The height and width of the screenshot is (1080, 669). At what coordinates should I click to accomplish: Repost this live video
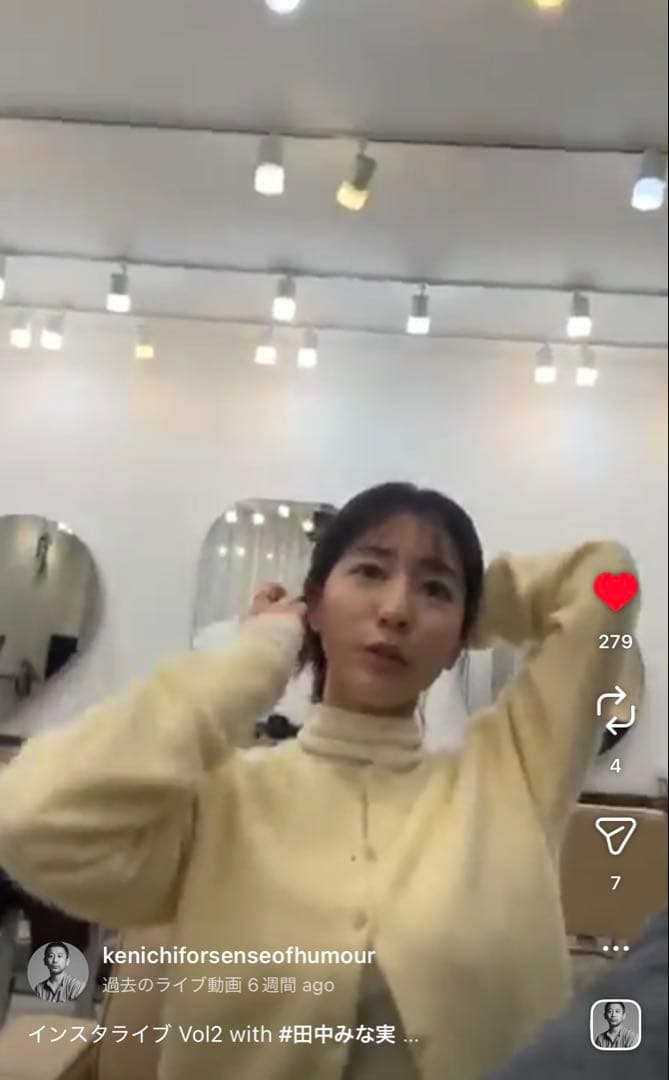pyautogui.click(x=615, y=710)
